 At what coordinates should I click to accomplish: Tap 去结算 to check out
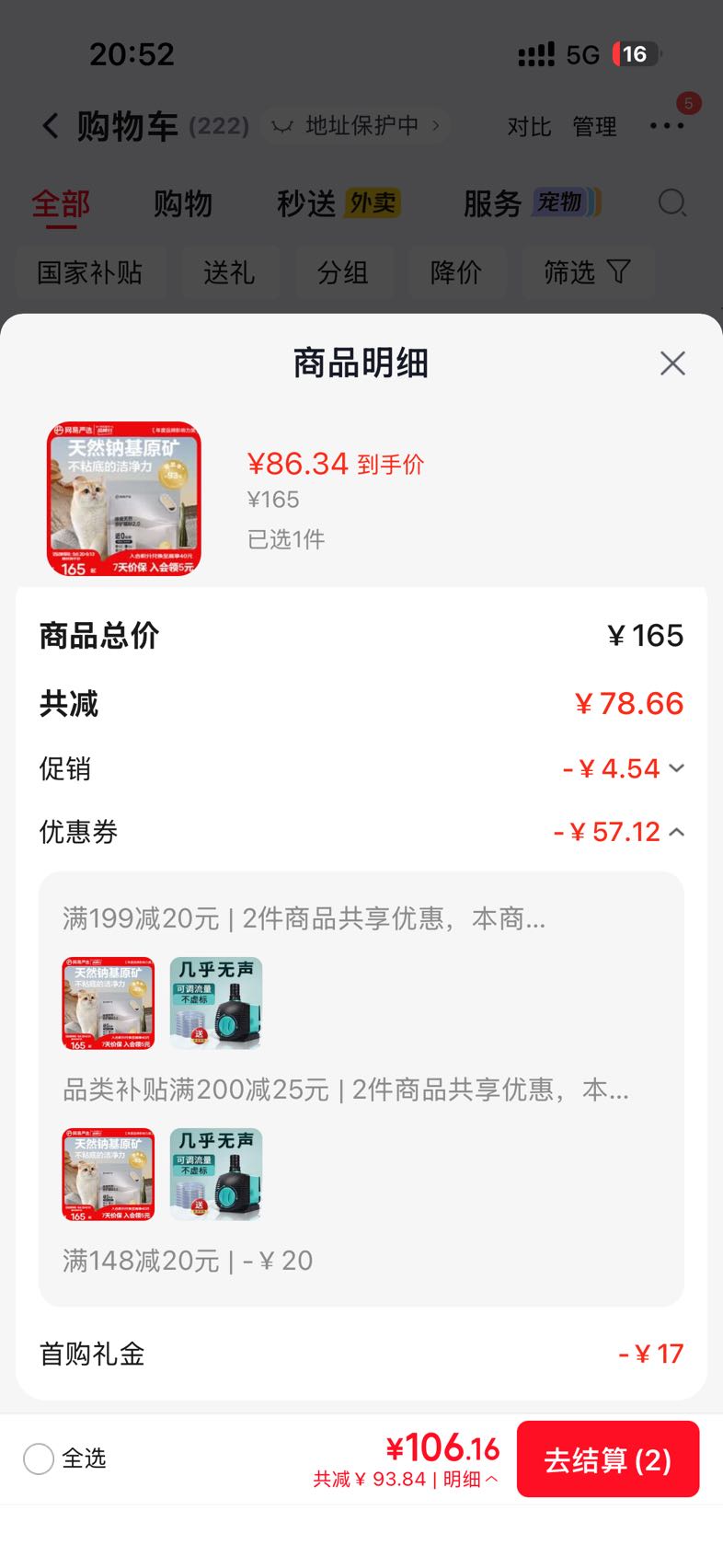click(608, 1459)
